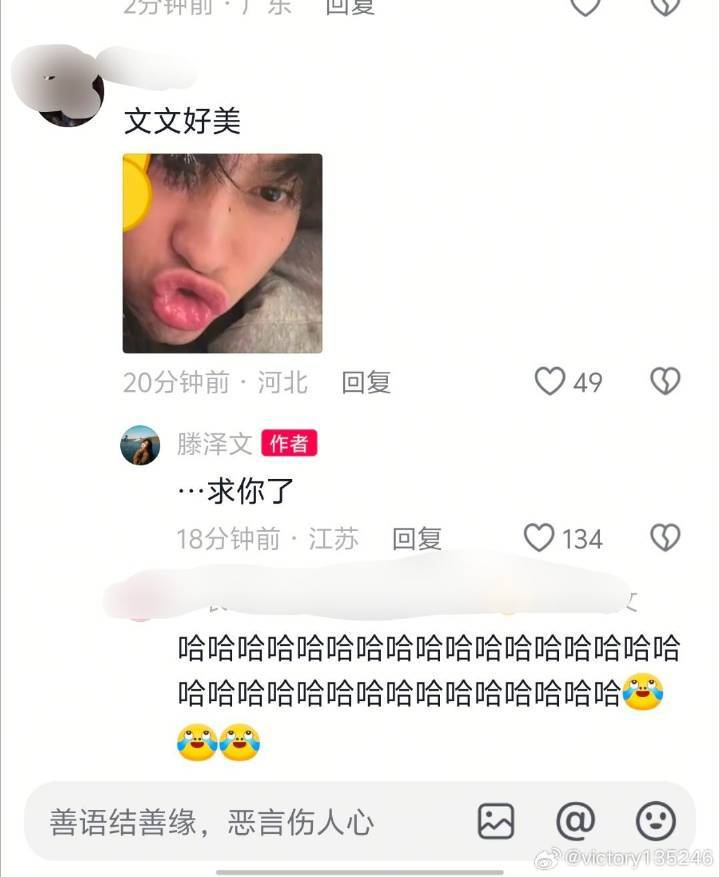Viewport: 720px width, 877px height.
Task: Like the '文文好美' comment heart showing 49
Action: 549,381
